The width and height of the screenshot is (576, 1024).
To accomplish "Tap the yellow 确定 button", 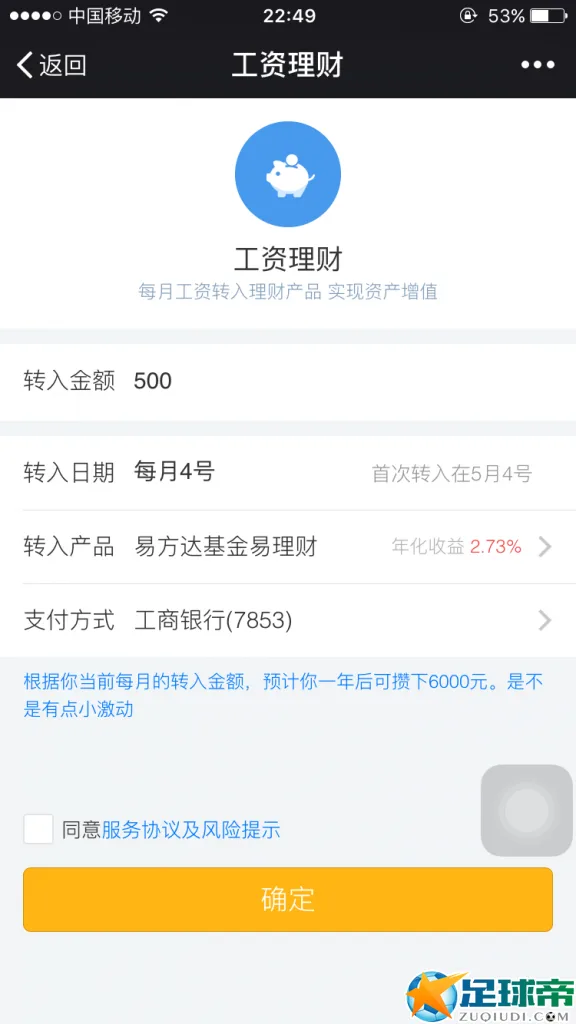I will tap(288, 899).
